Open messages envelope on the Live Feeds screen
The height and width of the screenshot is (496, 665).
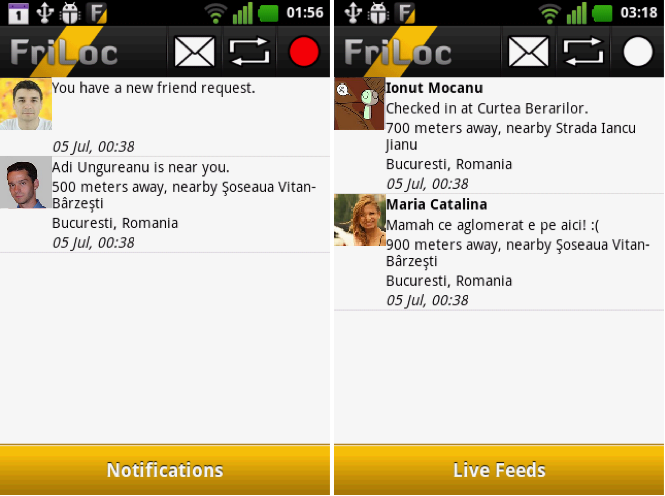(527, 51)
